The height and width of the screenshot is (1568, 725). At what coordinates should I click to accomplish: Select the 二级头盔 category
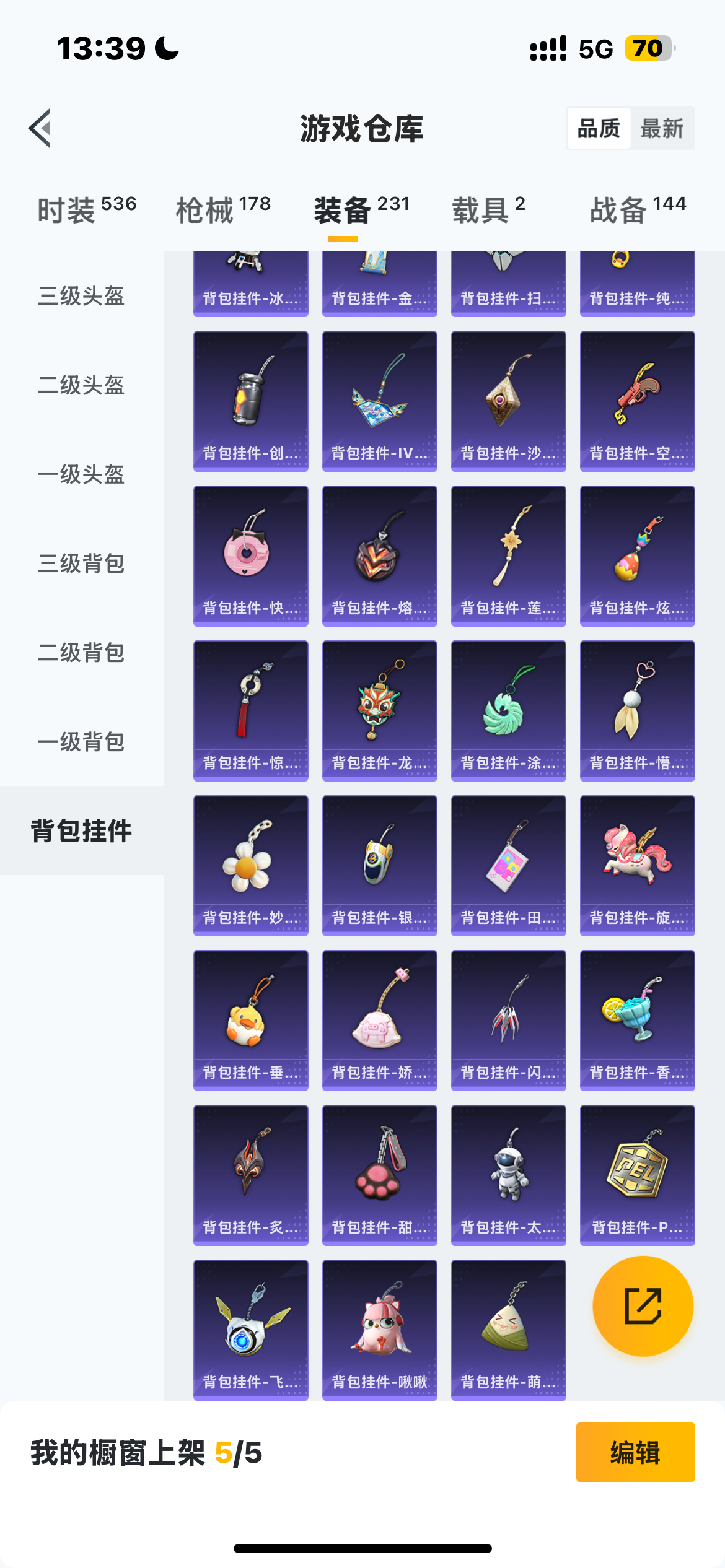coord(81,385)
